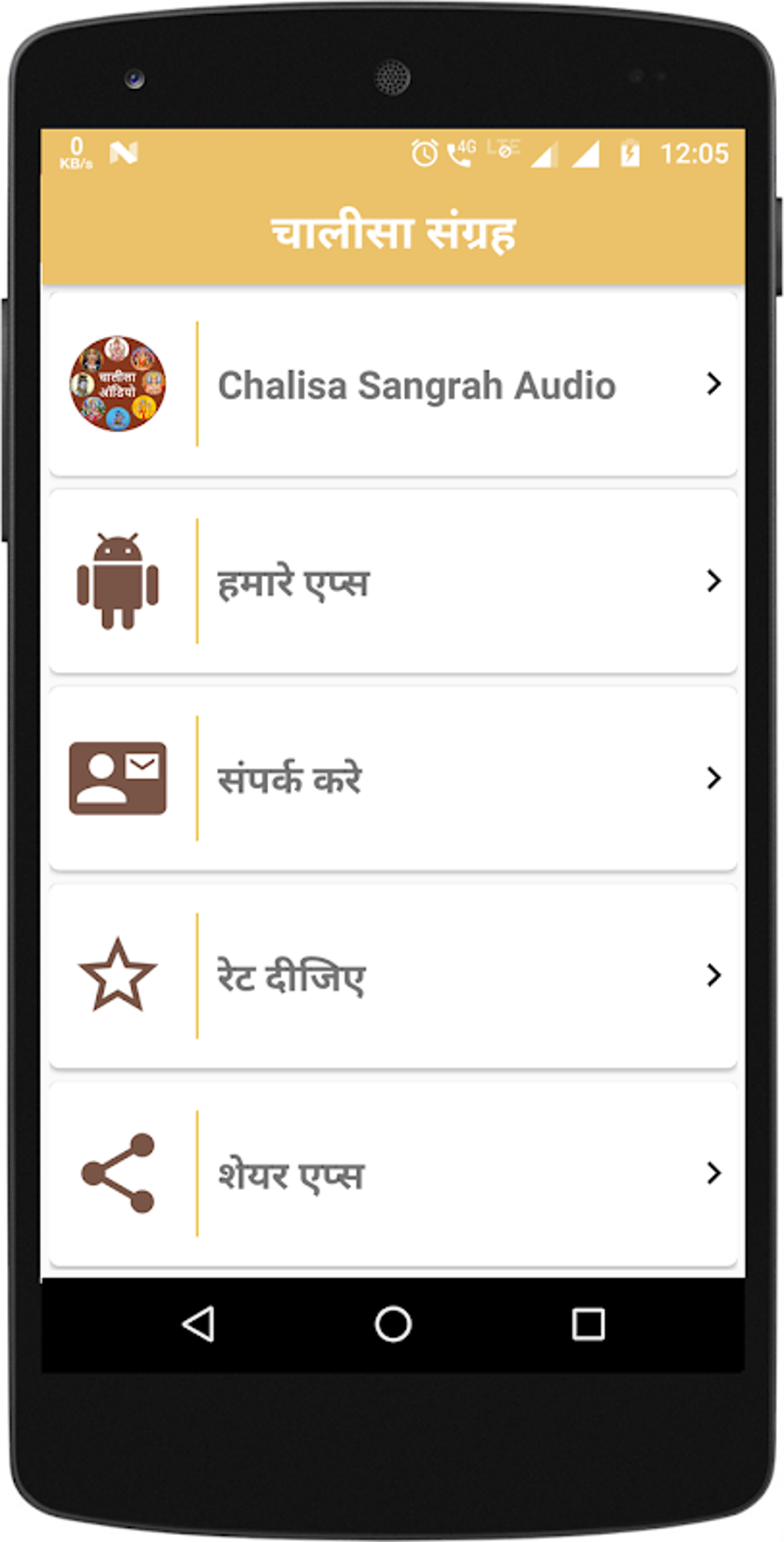Viewport: 784px width, 1542px height.
Task: Open the संपर्क करे contact row
Action: (392, 779)
